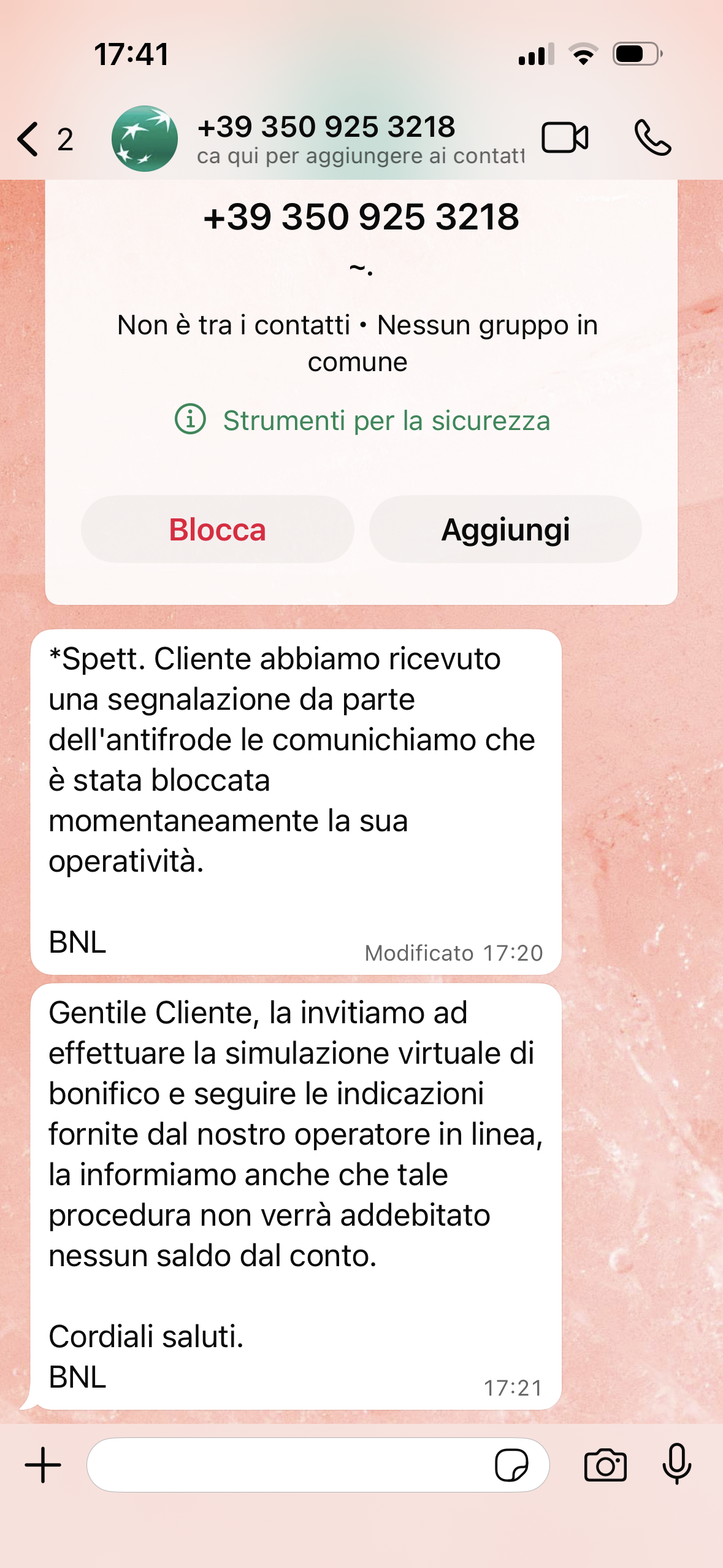The height and width of the screenshot is (1568, 723).
Task: Open the sticker picker
Action: point(511,1465)
